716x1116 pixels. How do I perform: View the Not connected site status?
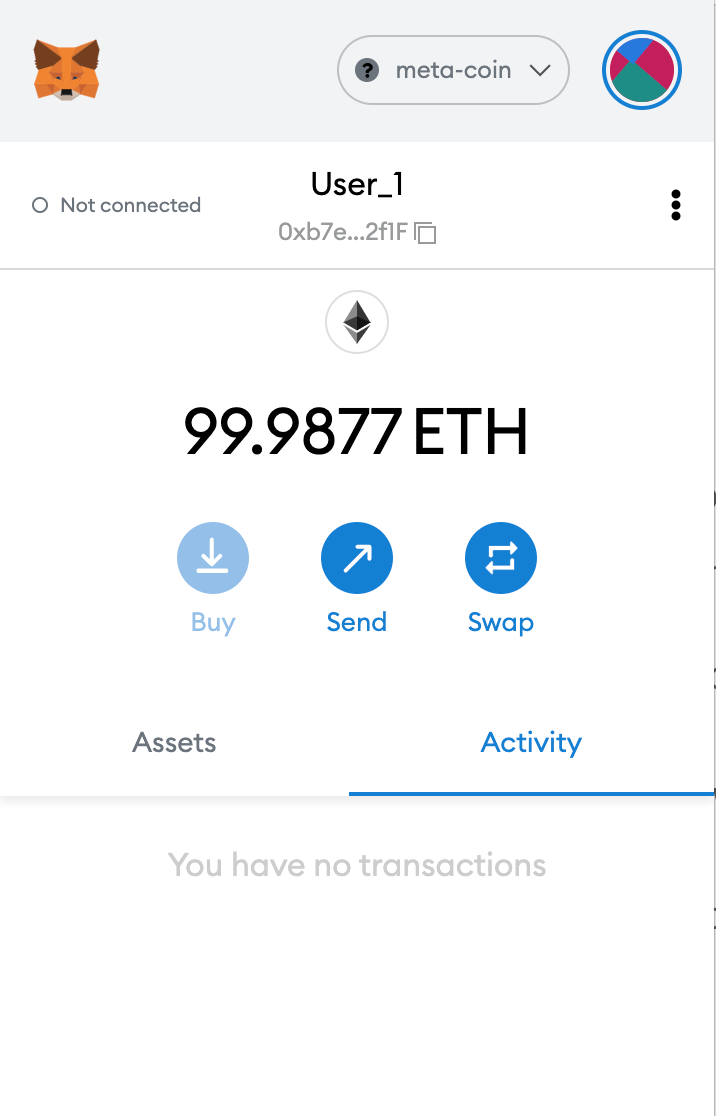(x=117, y=205)
